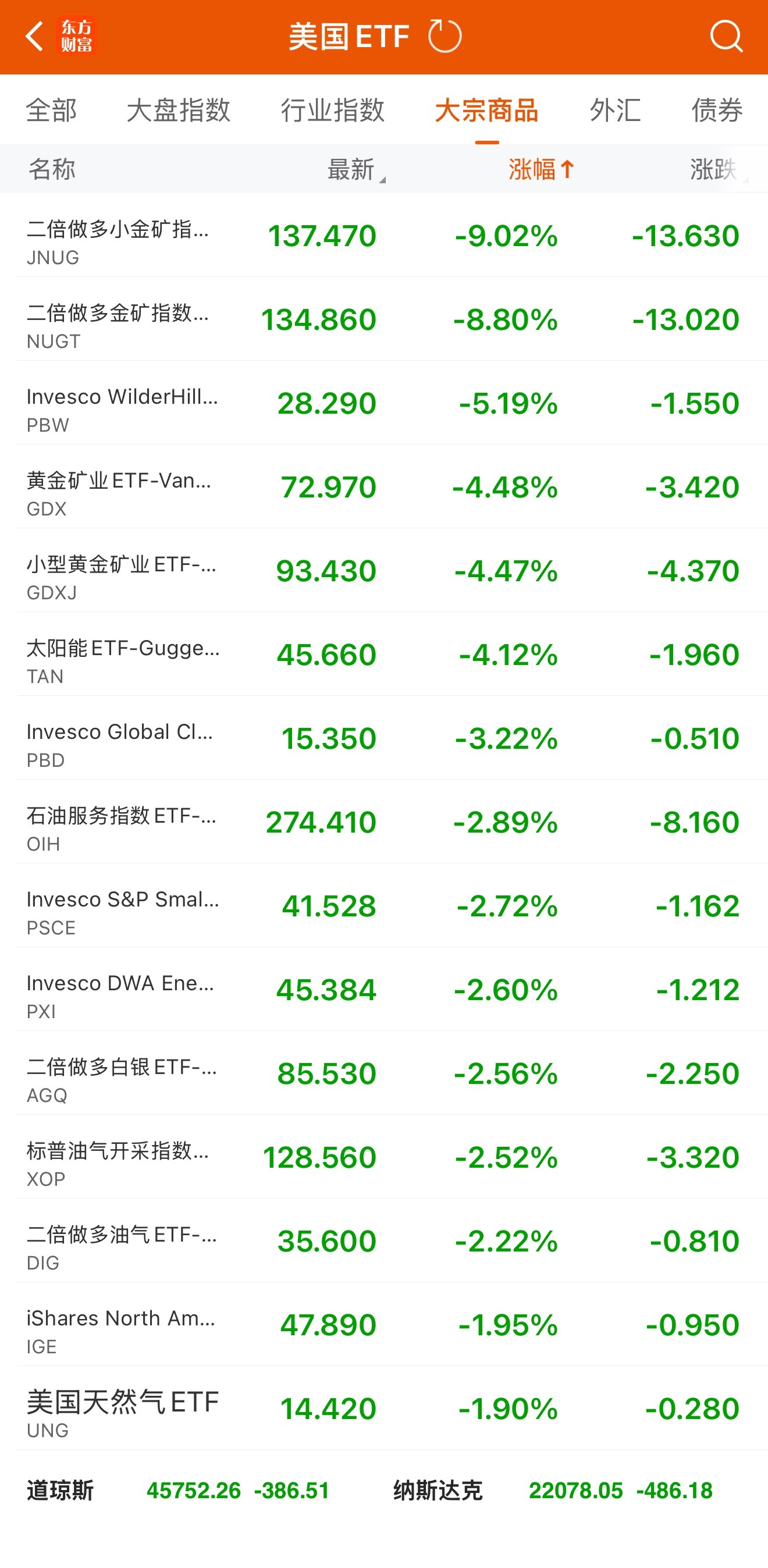
Task: Toggle the 涨幅 sort order
Action: tap(541, 169)
